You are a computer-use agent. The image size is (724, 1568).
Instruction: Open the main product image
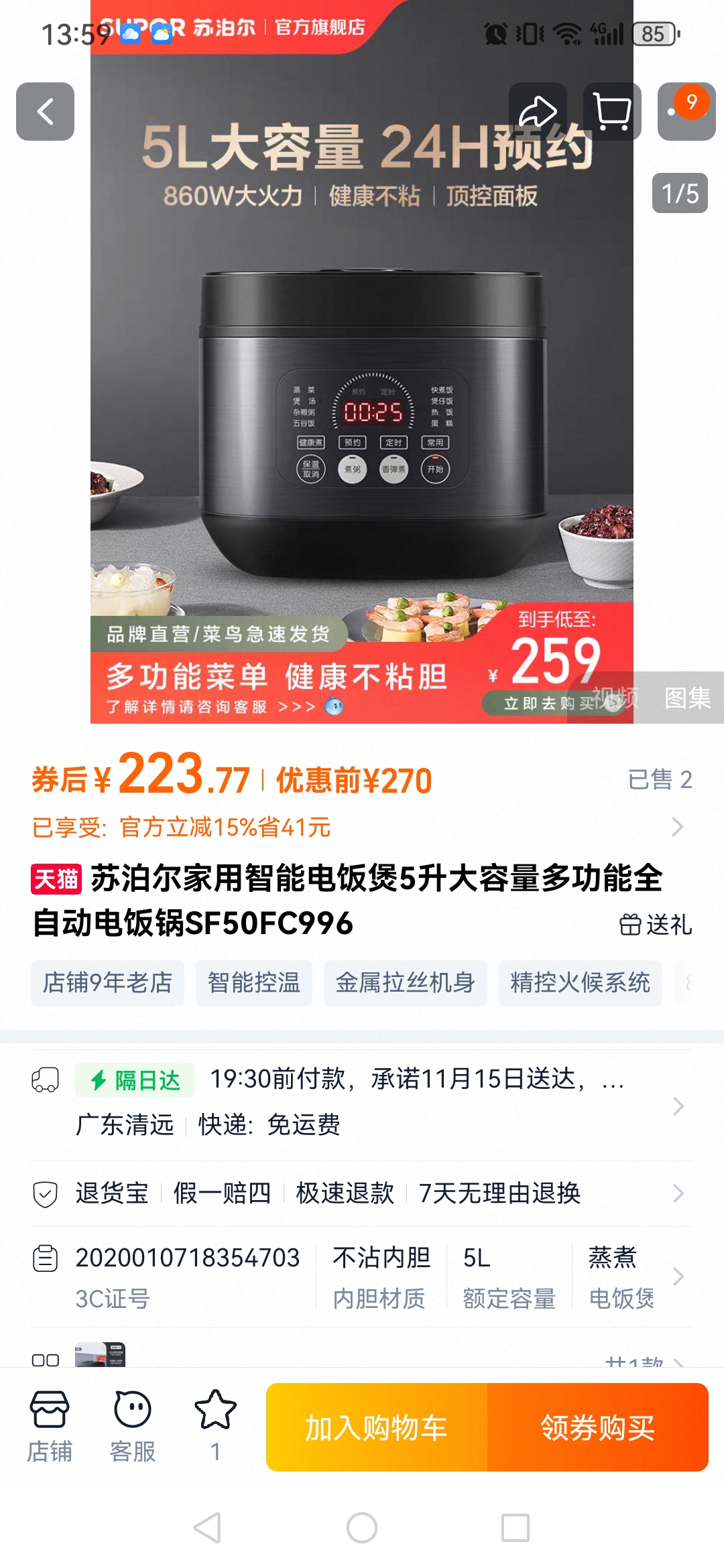tap(362, 402)
